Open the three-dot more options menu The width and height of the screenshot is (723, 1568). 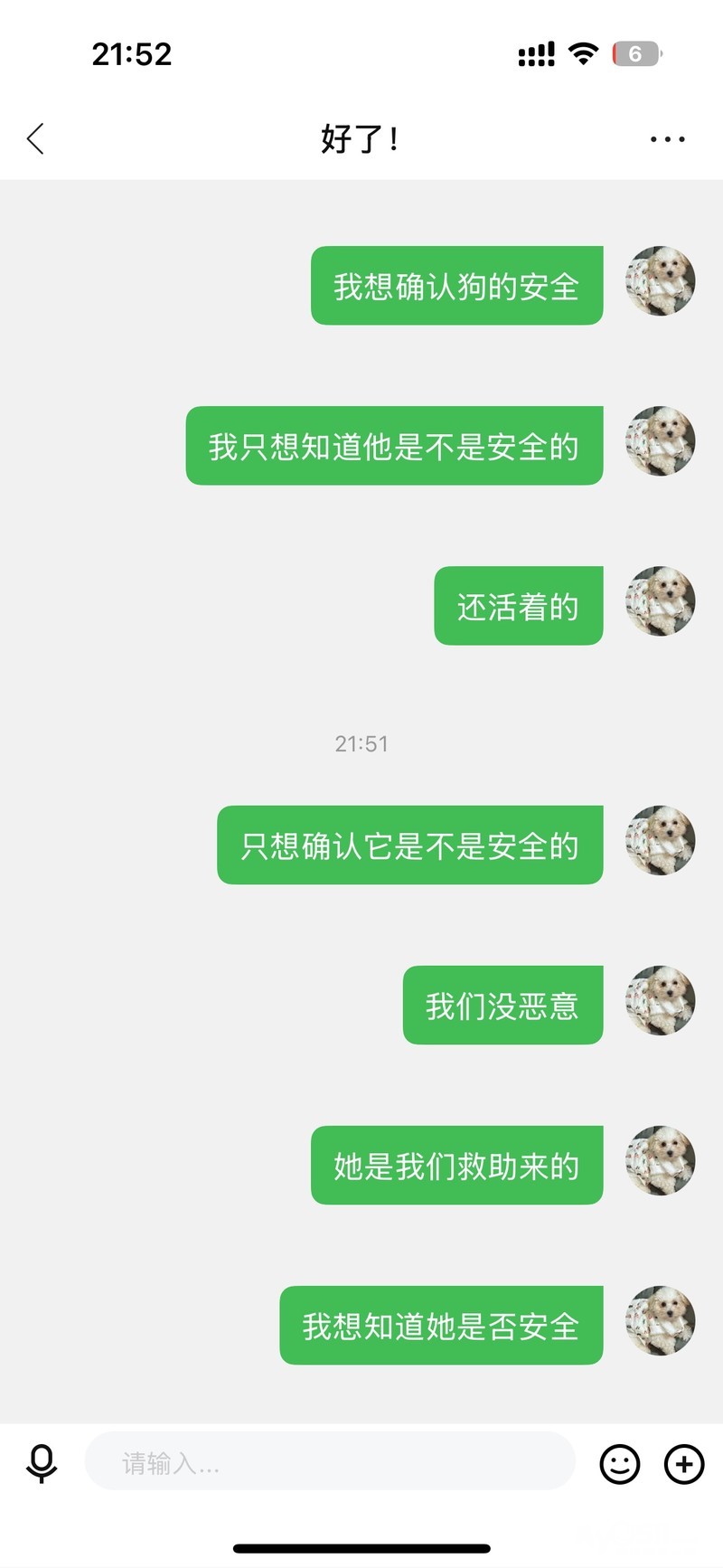pyautogui.click(x=667, y=139)
